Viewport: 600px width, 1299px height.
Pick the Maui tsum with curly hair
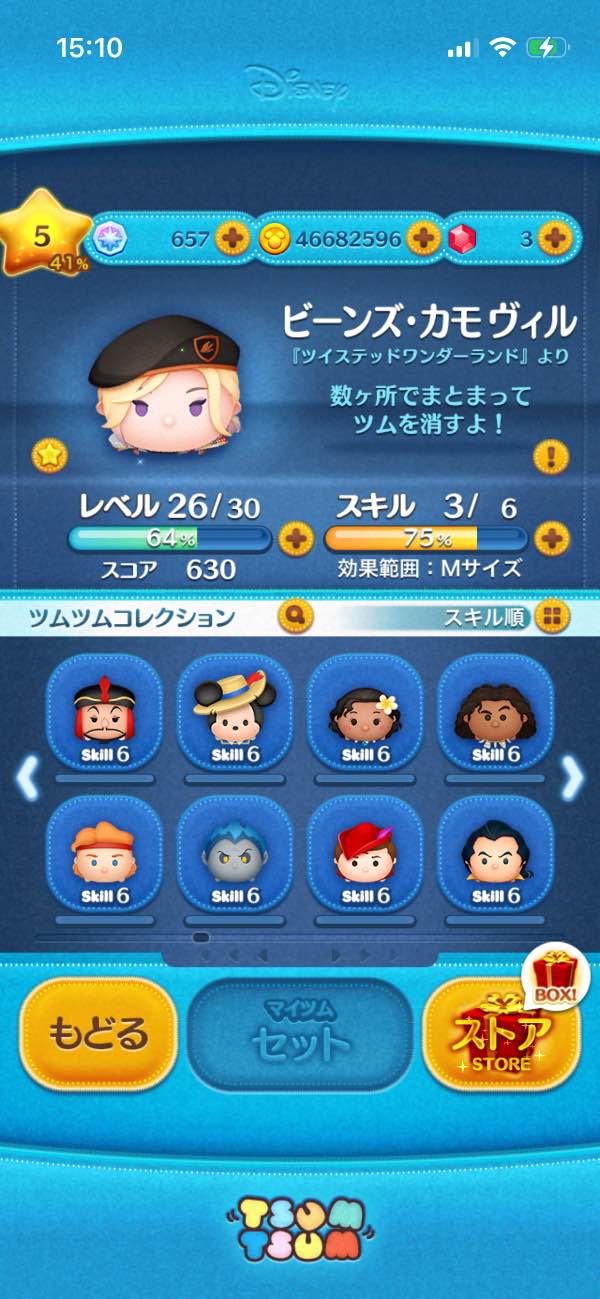coord(495,712)
